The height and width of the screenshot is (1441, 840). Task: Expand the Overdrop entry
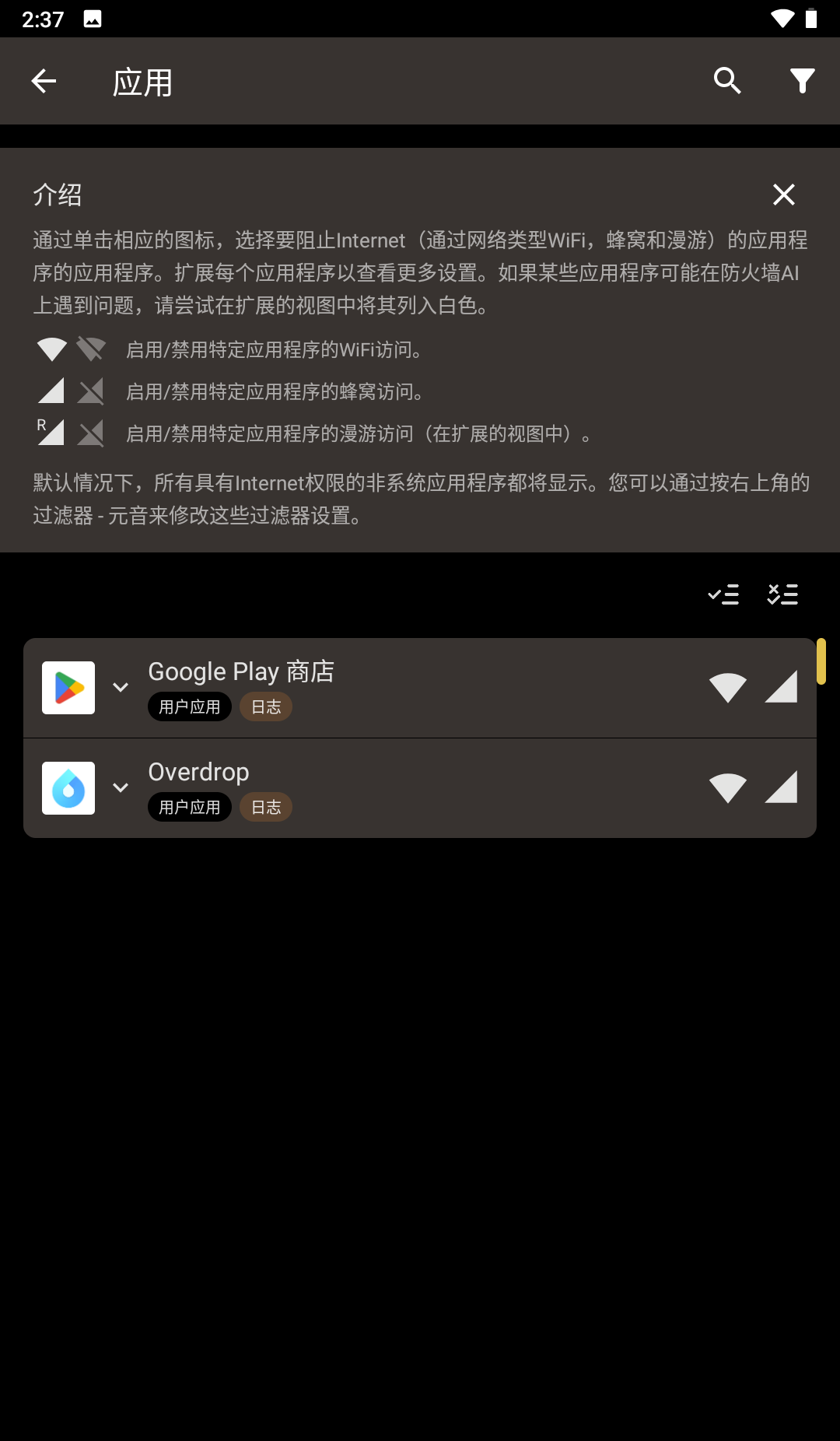click(x=121, y=787)
